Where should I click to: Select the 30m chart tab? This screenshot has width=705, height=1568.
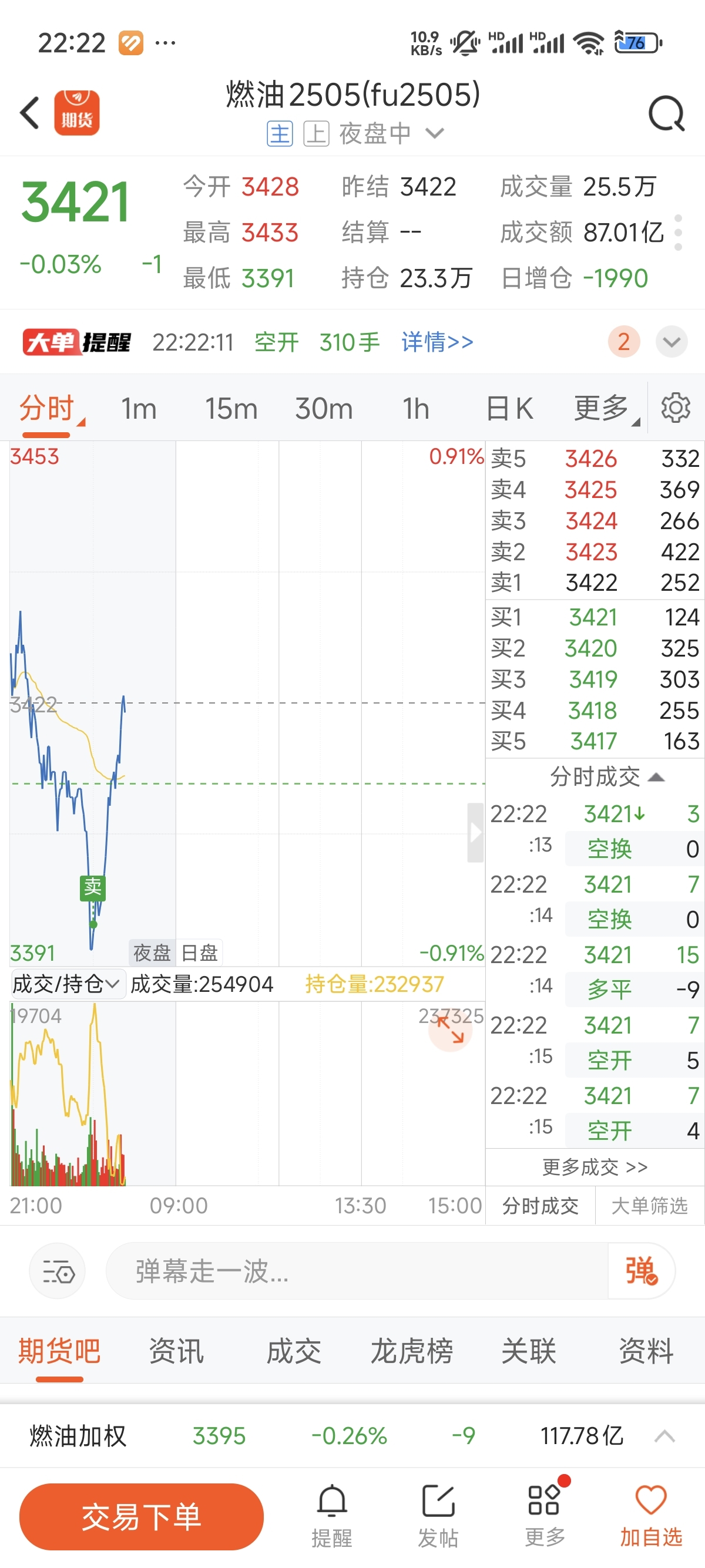(324, 408)
